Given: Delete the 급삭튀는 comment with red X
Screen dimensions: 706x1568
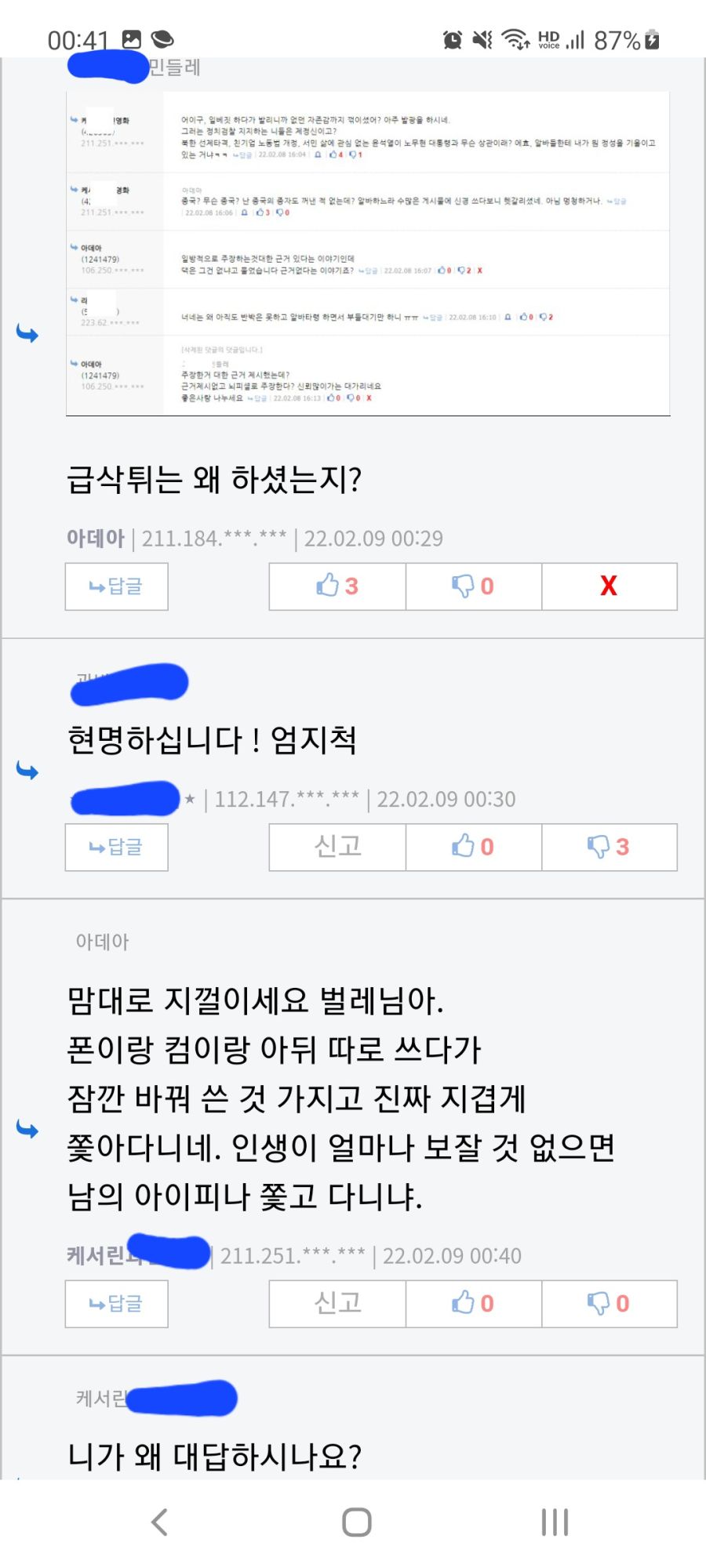Looking at the screenshot, I should pos(609,586).
